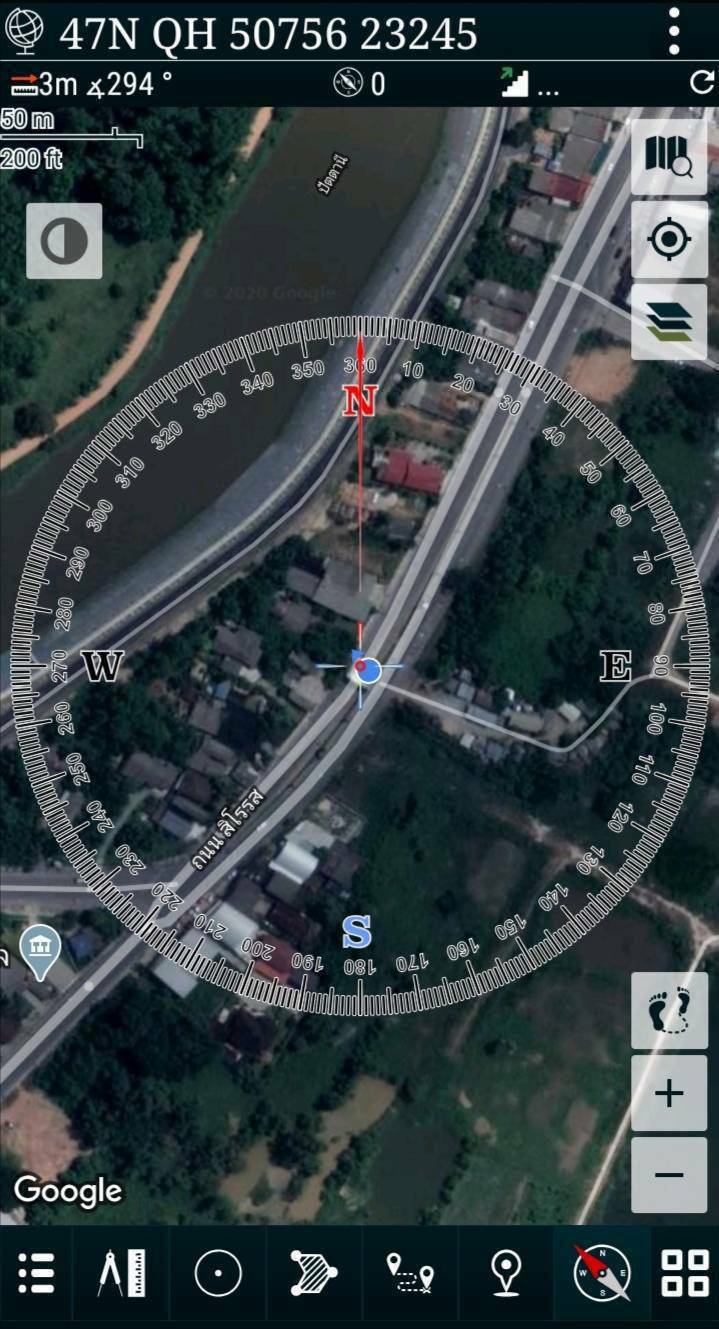719x1329 pixels.
Task: Toggle the compass tool in toolbar
Action: point(602,1275)
